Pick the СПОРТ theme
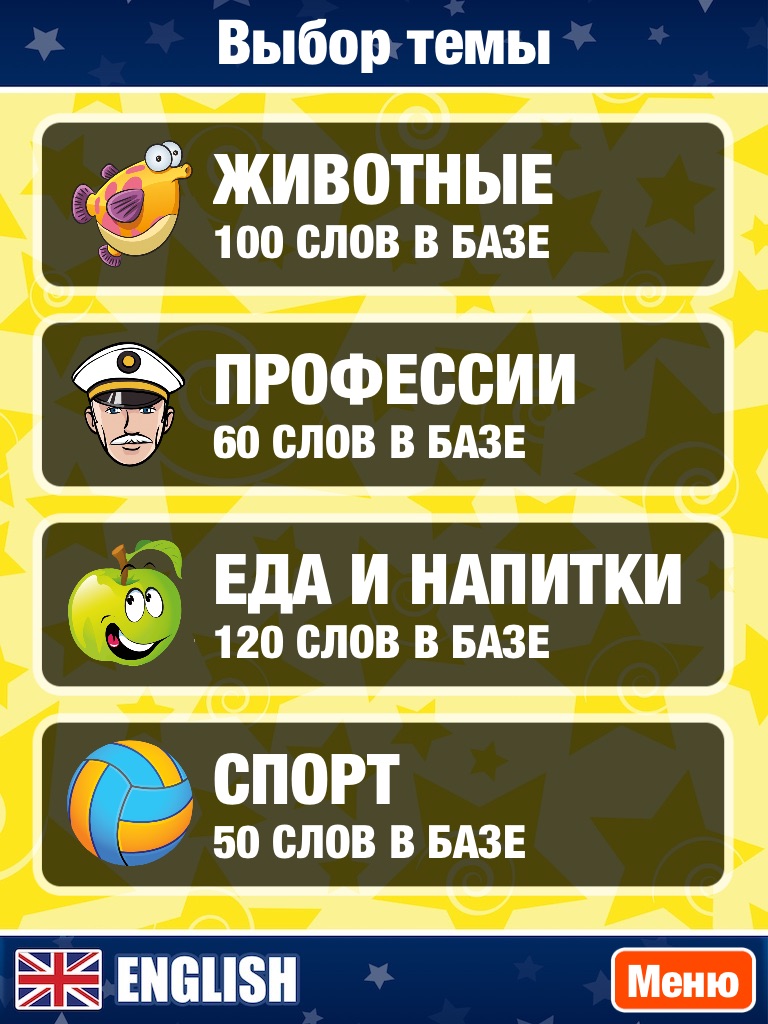768x1024 pixels. (x=383, y=805)
